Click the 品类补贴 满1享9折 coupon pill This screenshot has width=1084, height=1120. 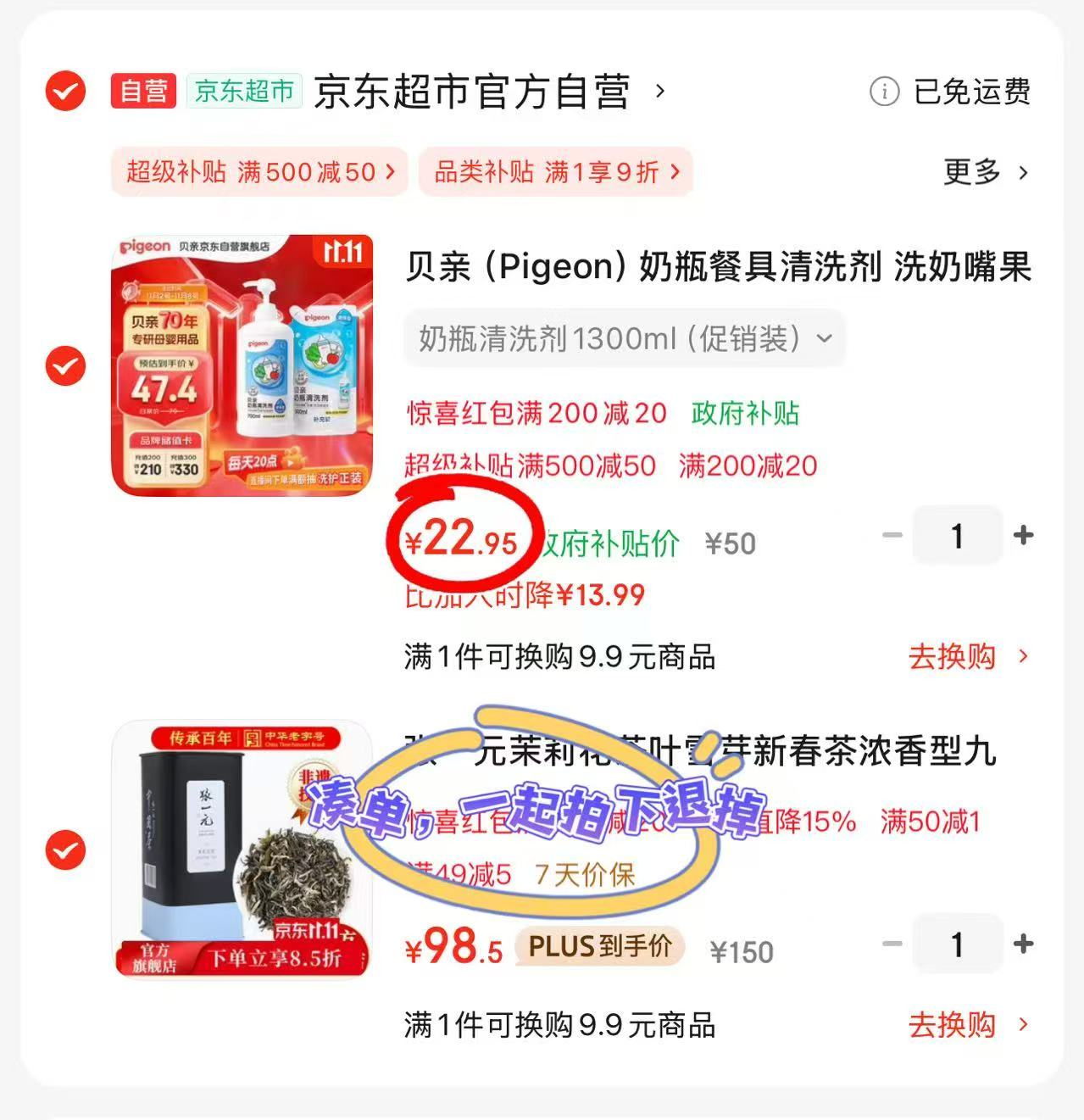pyautogui.click(x=555, y=172)
